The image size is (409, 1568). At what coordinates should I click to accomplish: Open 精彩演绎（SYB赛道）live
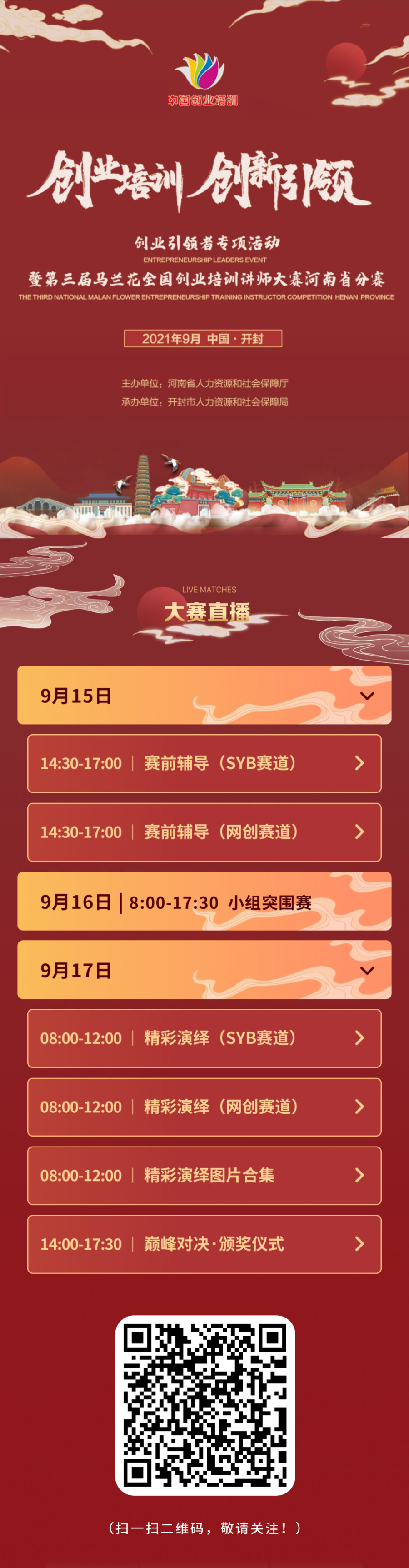tap(204, 1038)
